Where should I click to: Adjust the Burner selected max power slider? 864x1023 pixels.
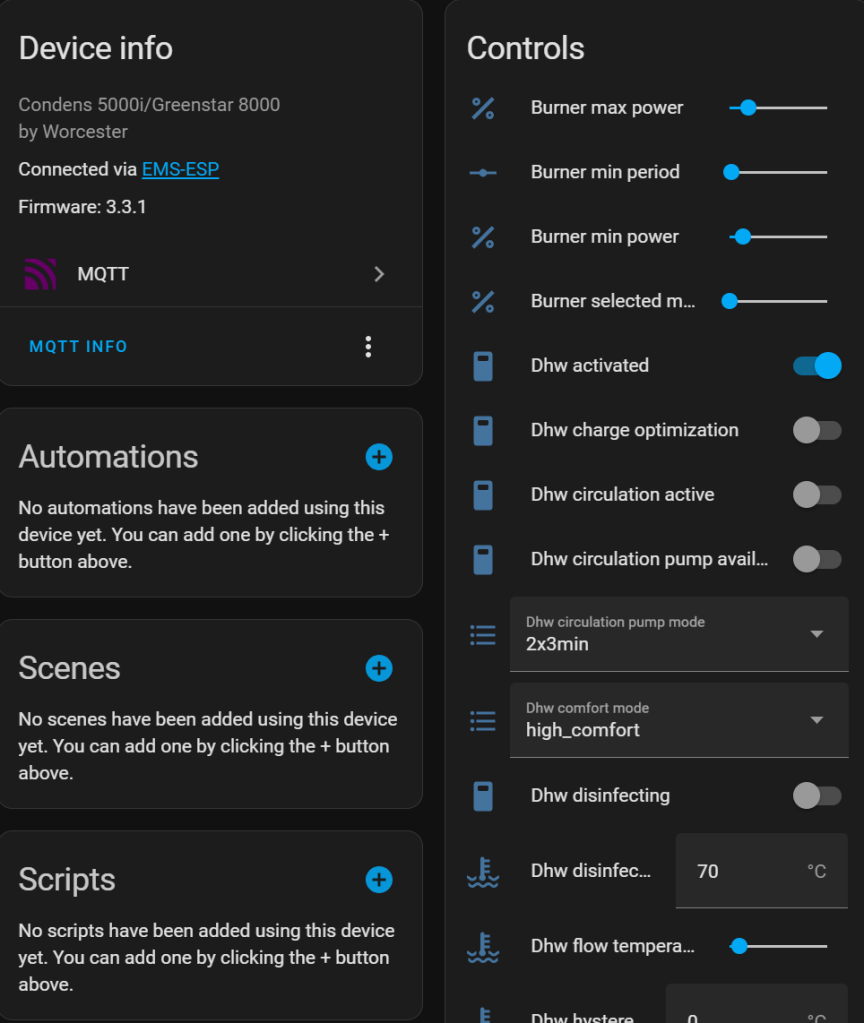click(730, 301)
